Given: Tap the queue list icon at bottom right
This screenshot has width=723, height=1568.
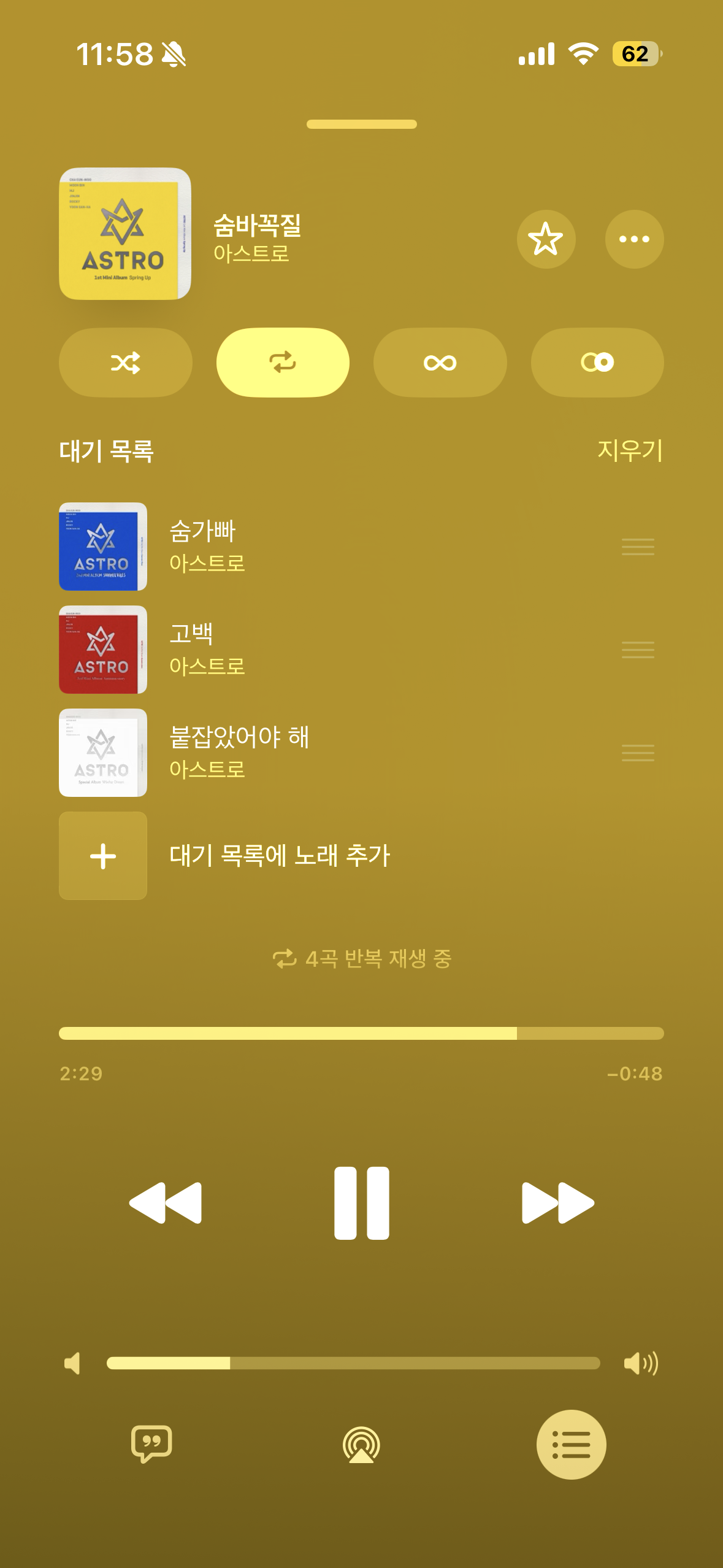Looking at the screenshot, I should click(572, 1443).
